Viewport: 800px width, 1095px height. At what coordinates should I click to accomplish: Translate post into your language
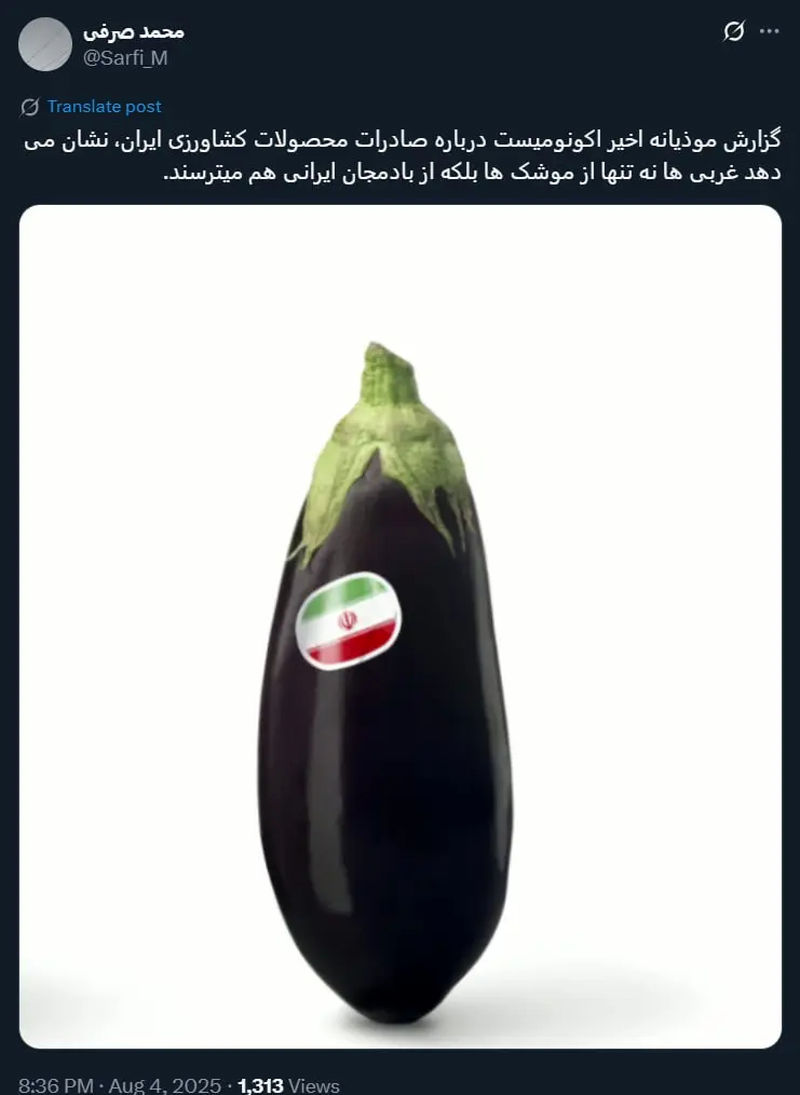point(103,107)
